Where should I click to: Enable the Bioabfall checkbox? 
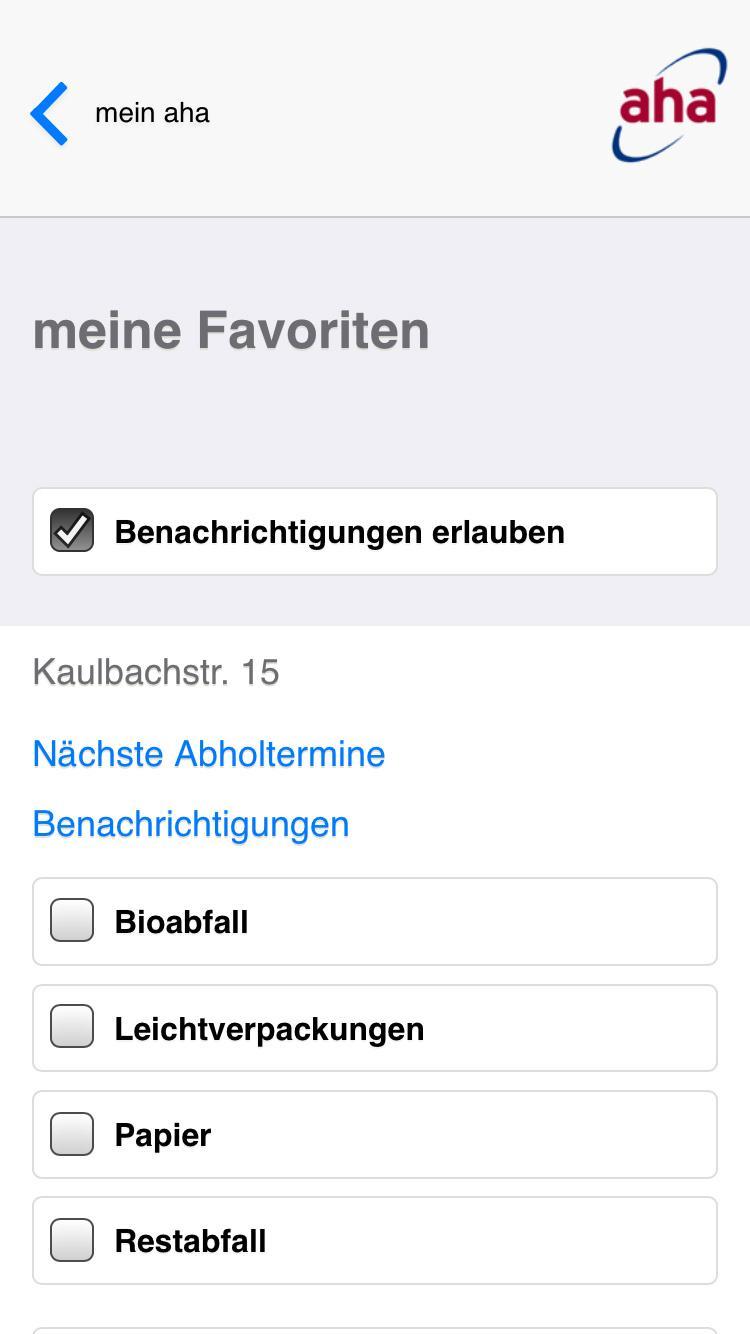[71, 921]
